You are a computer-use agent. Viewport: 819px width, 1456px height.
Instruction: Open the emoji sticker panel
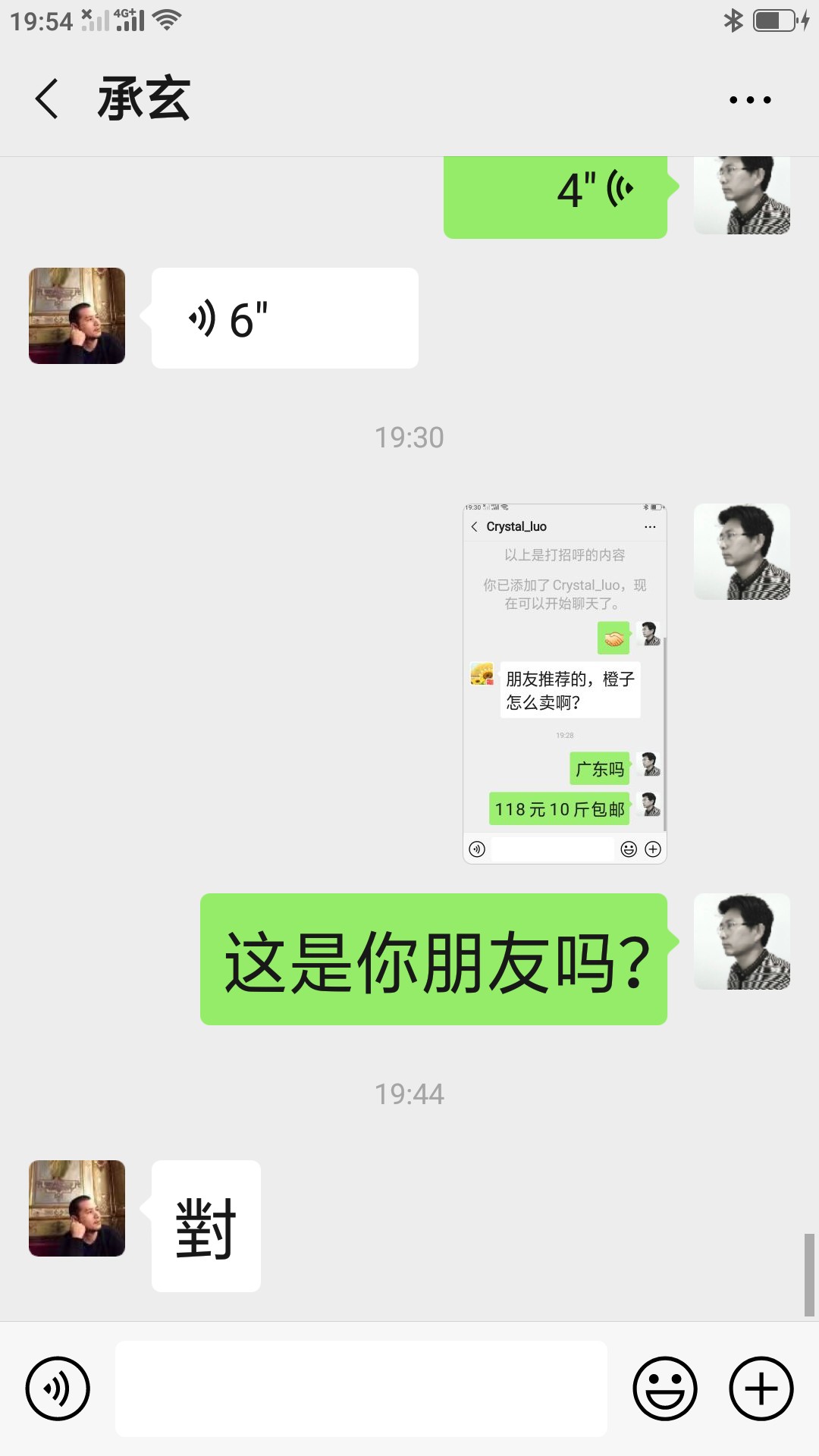pos(665,1389)
